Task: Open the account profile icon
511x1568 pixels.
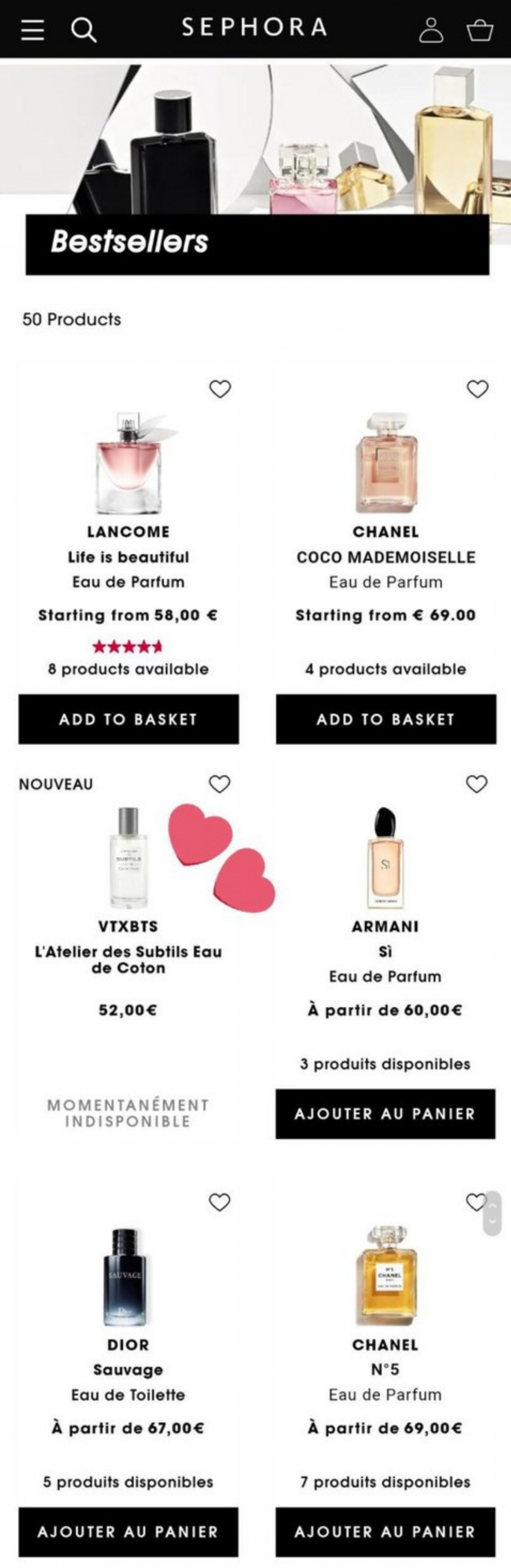Action: tap(431, 29)
